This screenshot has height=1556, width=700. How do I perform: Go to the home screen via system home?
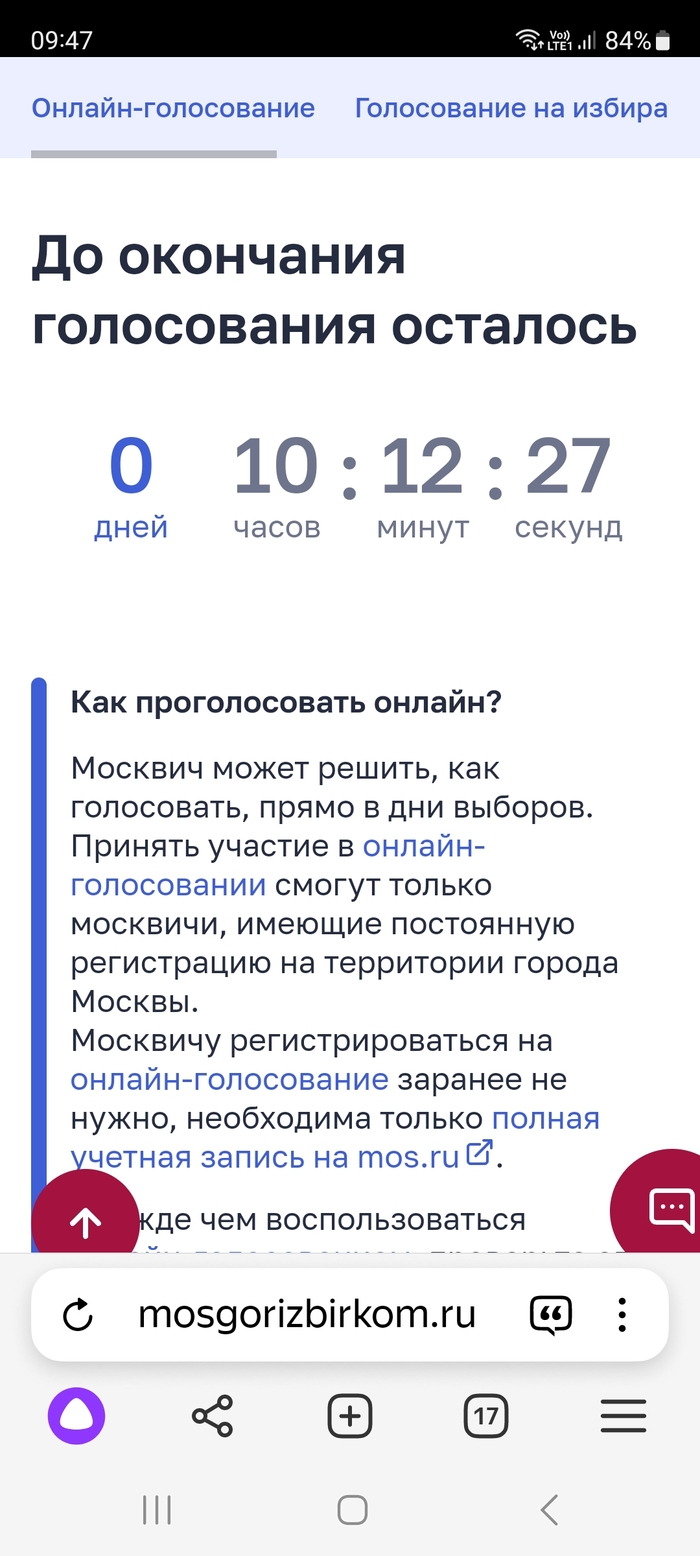[x=352, y=1509]
